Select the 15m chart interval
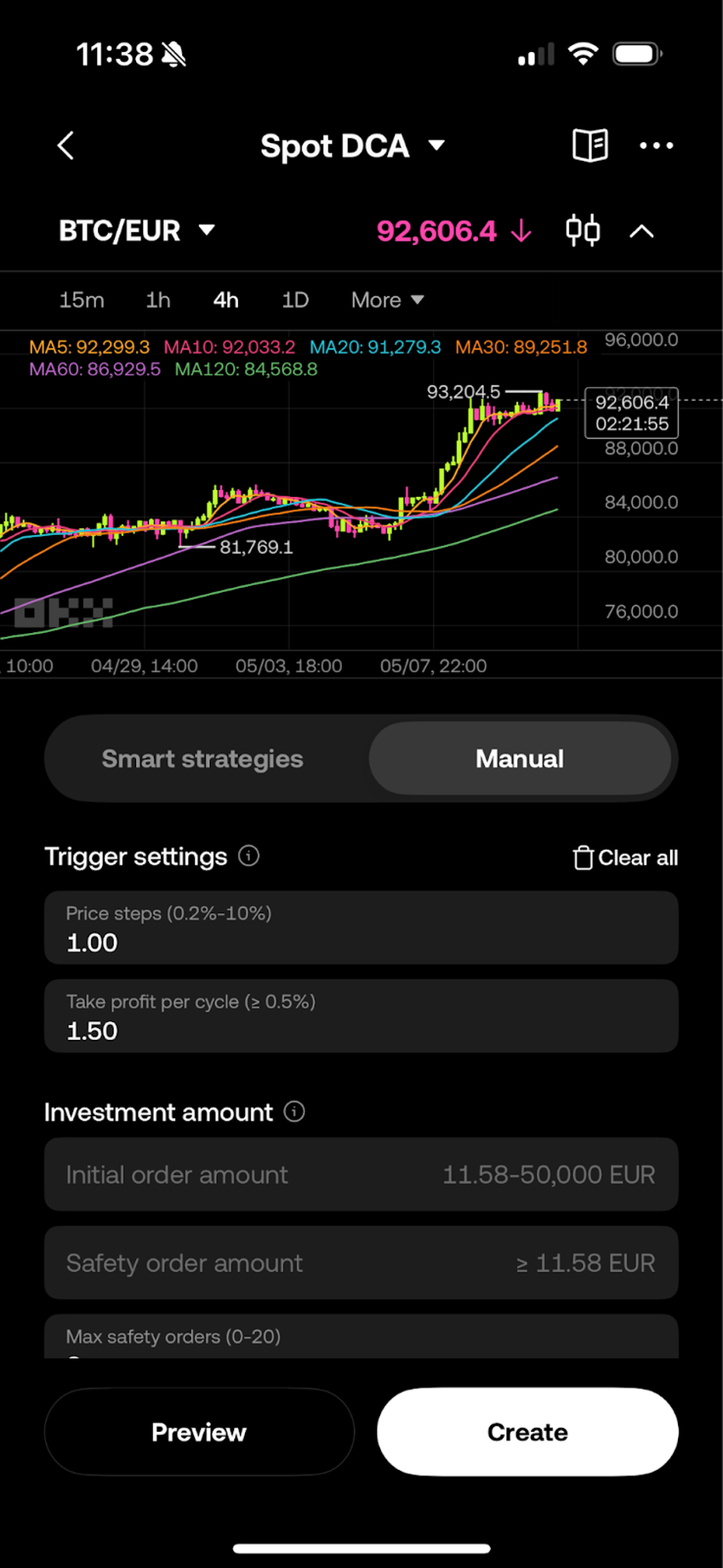The height and width of the screenshot is (1568, 723). 82,300
